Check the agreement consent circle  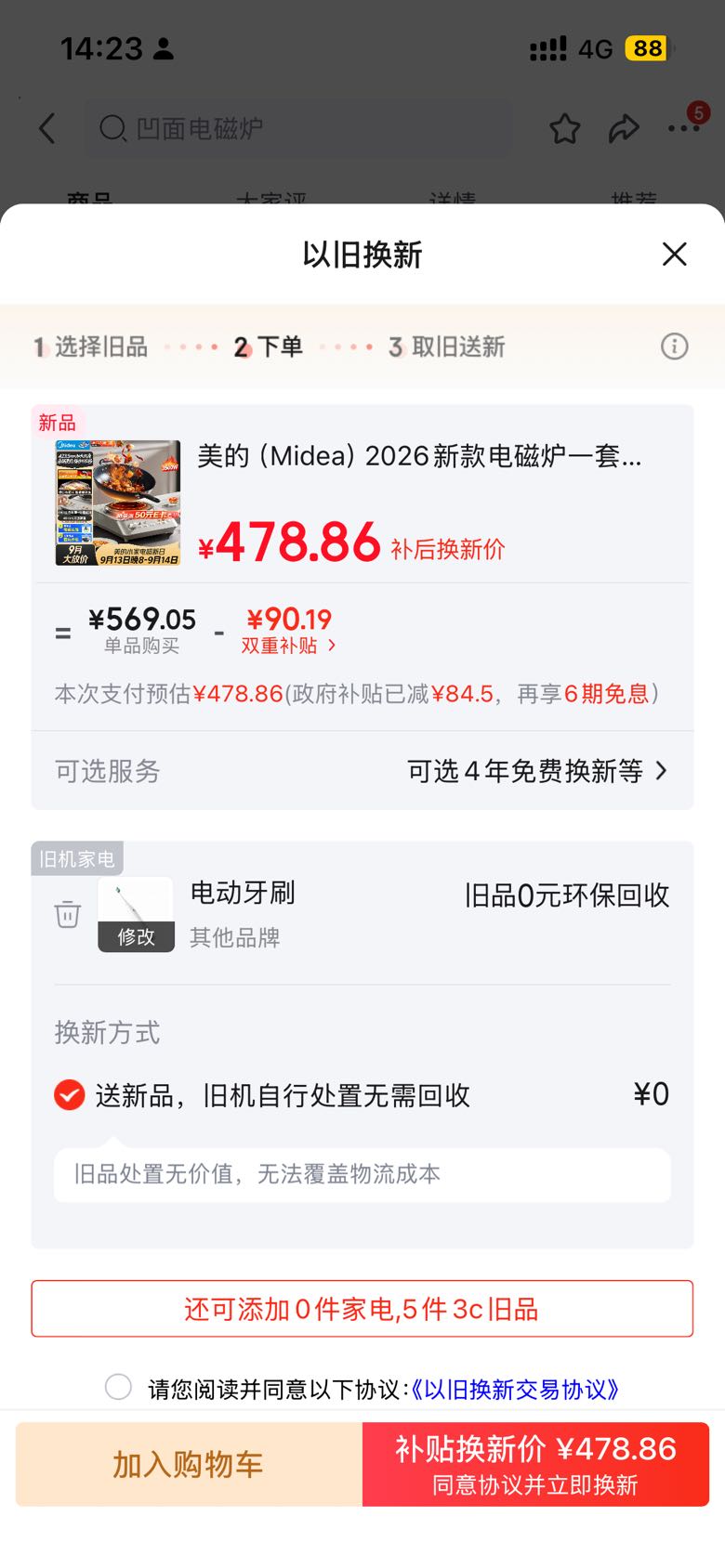[118, 1388]
